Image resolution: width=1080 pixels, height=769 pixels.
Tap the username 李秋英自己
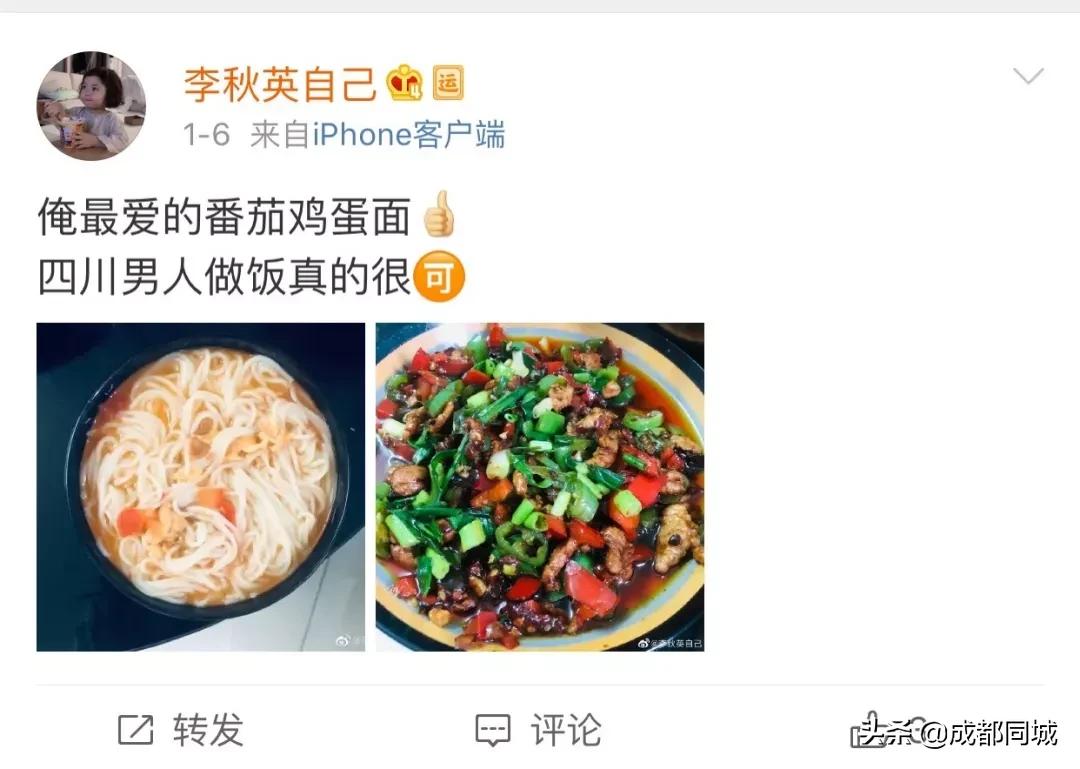tap(280, 83)
